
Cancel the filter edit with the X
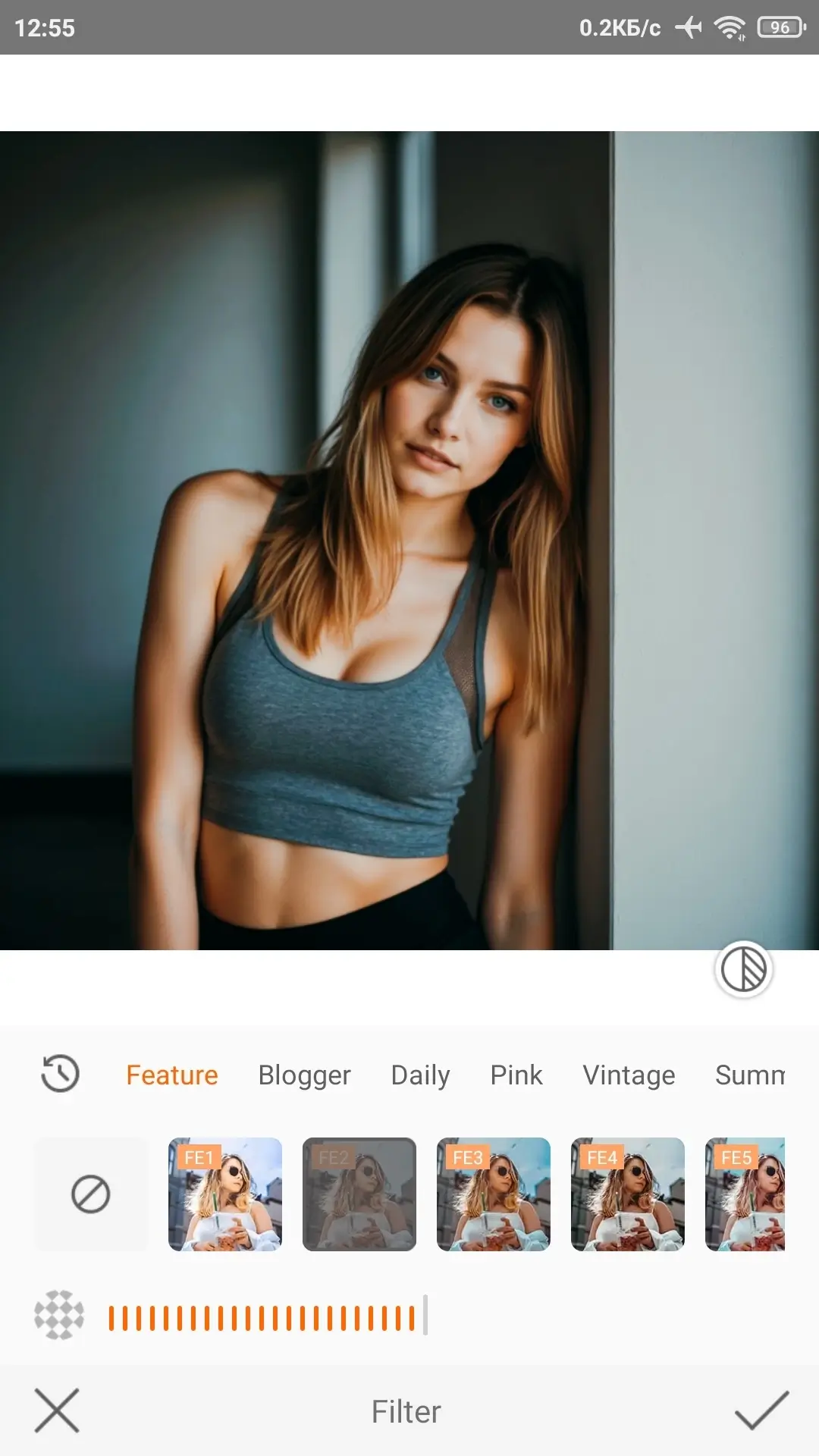[57, 1410]
